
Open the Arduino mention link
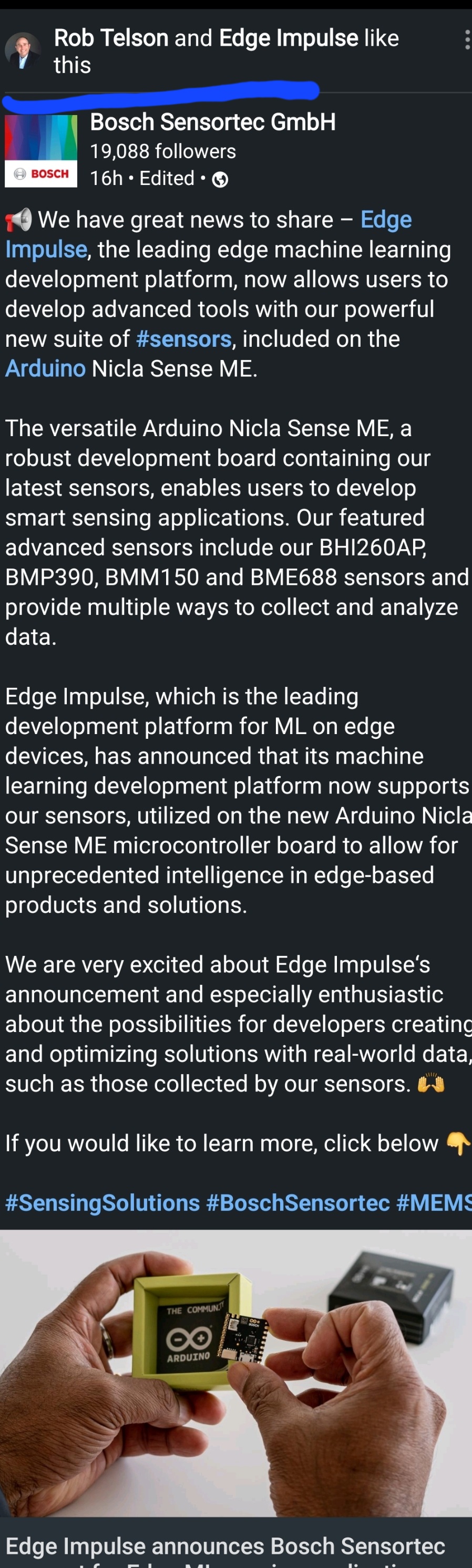click(x=45, y=369)
